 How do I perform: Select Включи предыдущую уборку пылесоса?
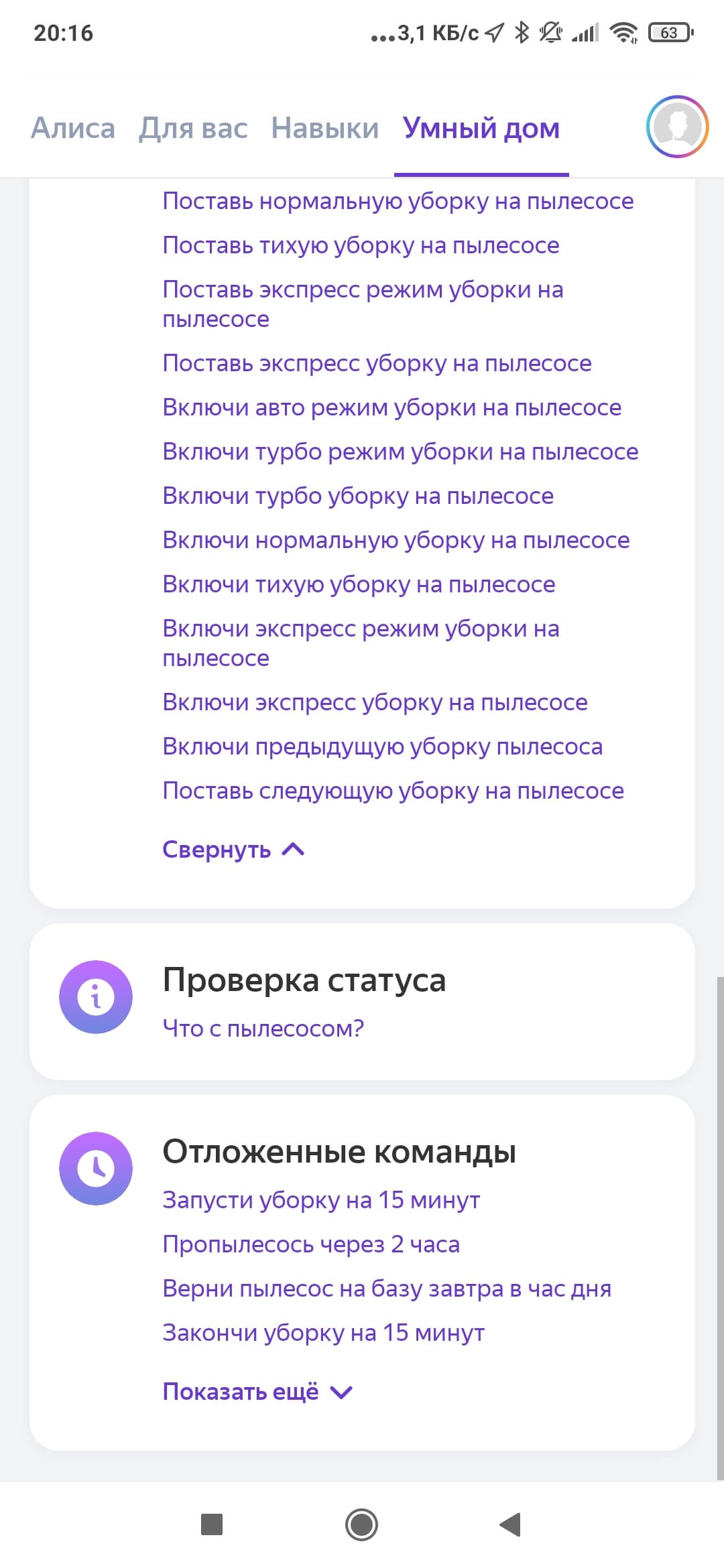[382, 746]
